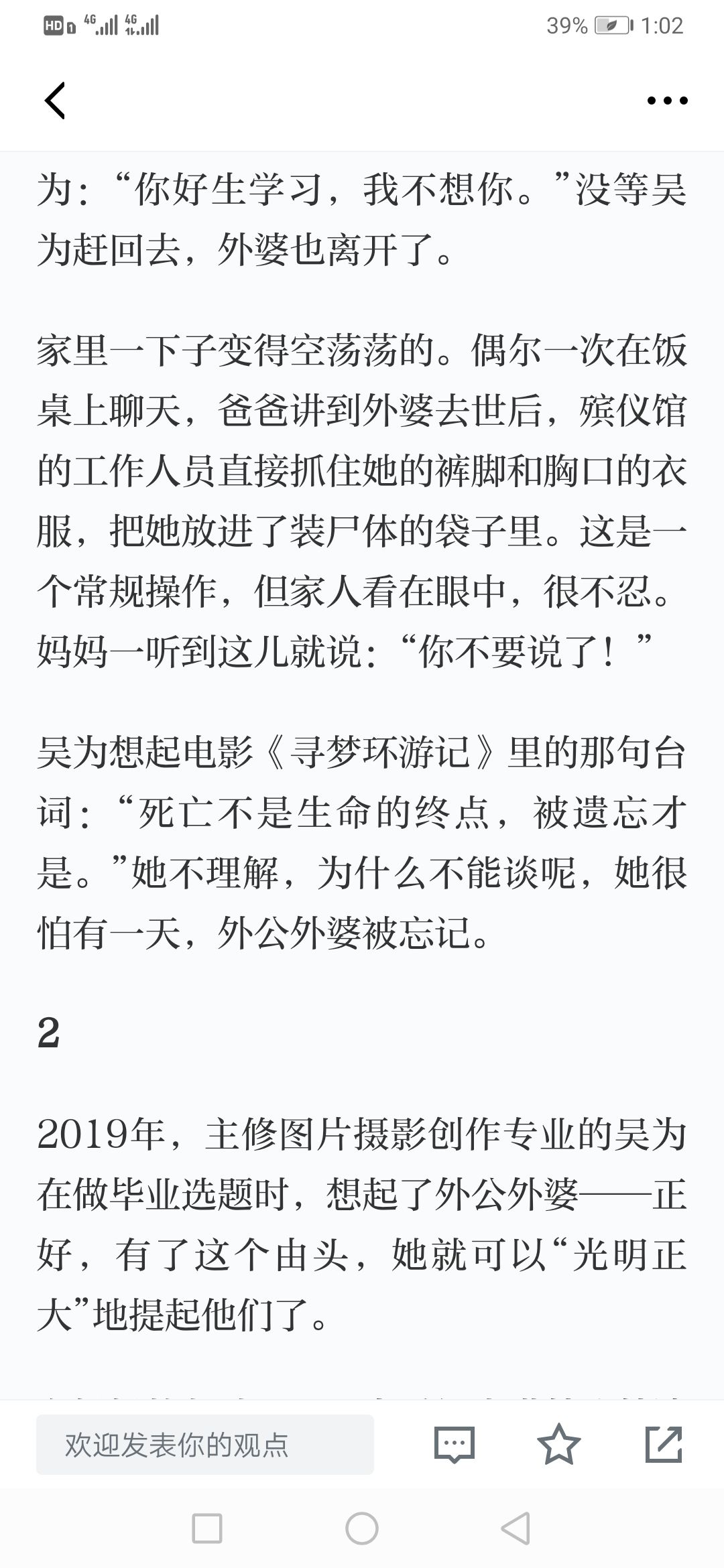Open the three-dot overflow menu
This screenshot has height=1568, width=724.
(x=667, y=101)
